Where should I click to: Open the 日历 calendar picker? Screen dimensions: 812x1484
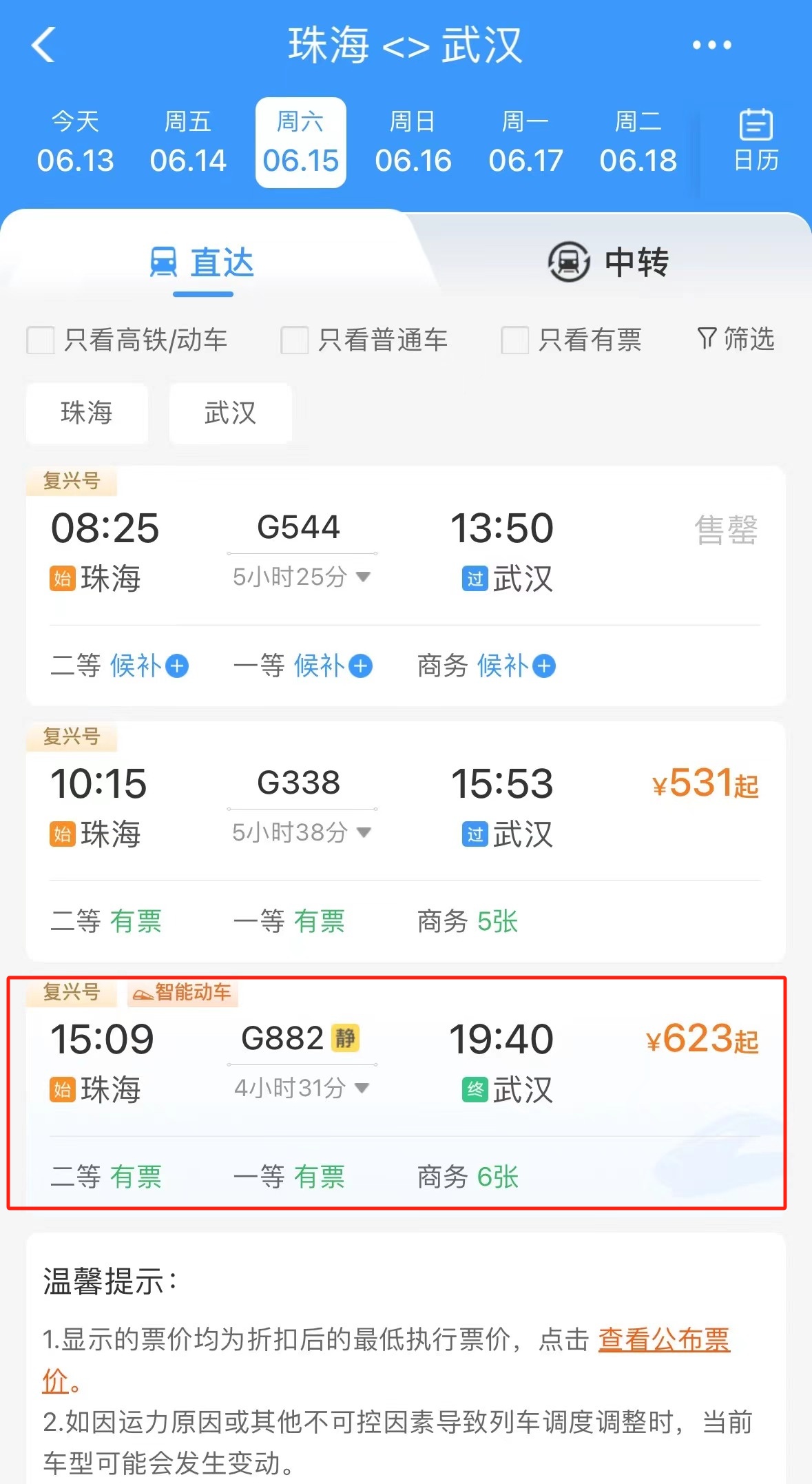coord(756,141)
